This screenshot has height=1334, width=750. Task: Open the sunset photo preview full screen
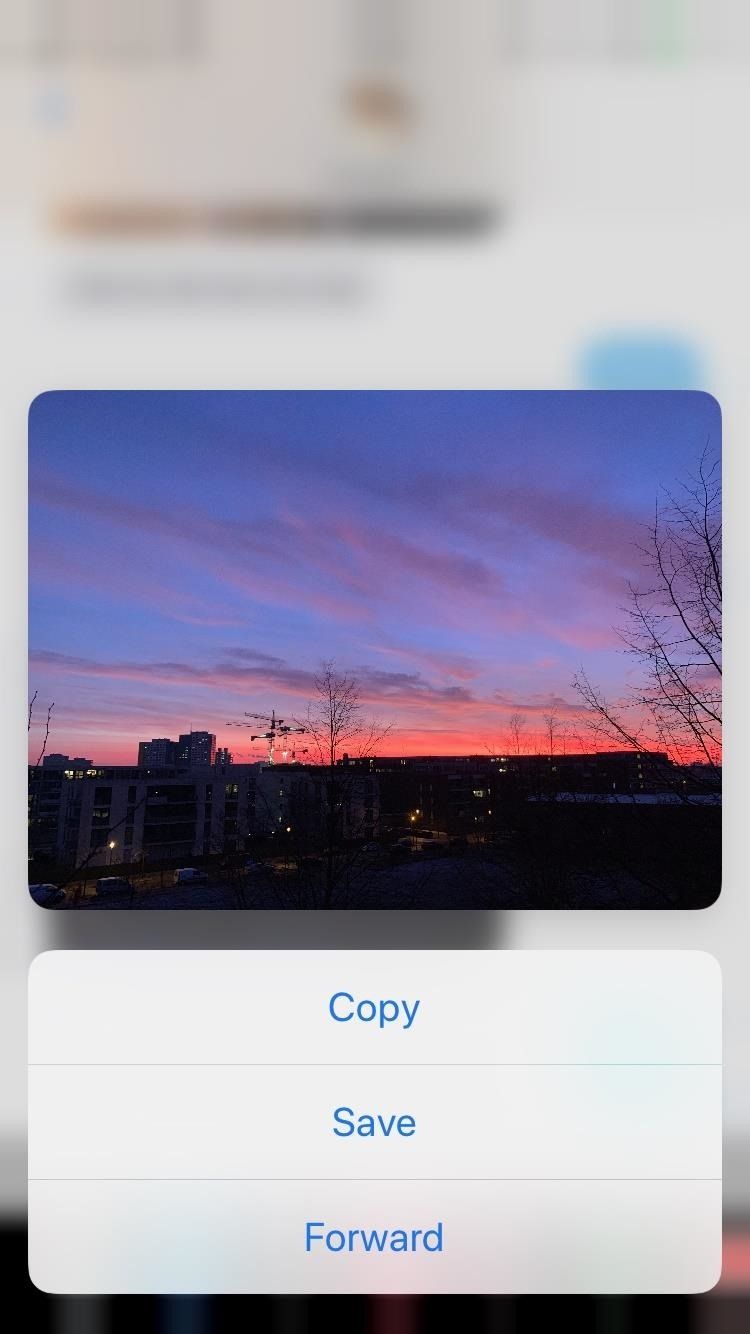point(374,648)
